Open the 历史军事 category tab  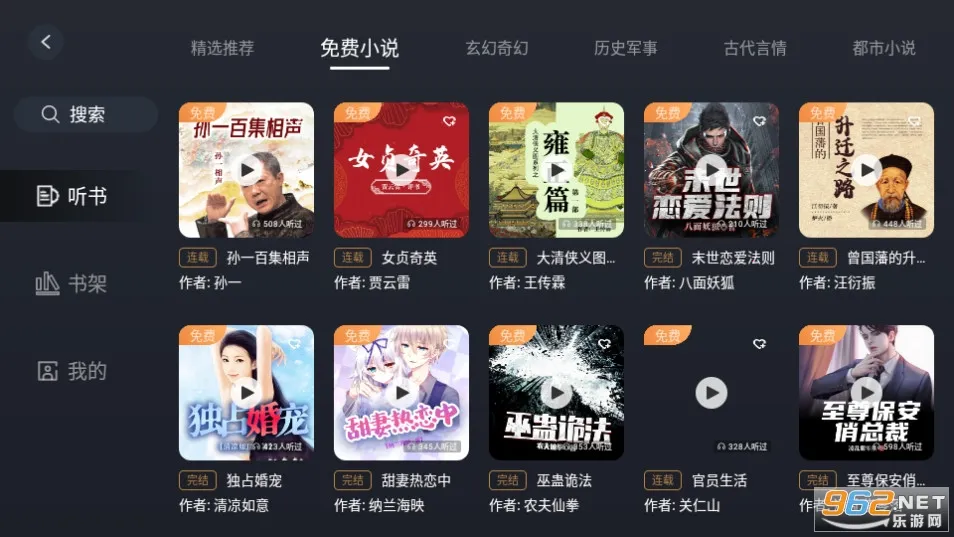point(625,48)
